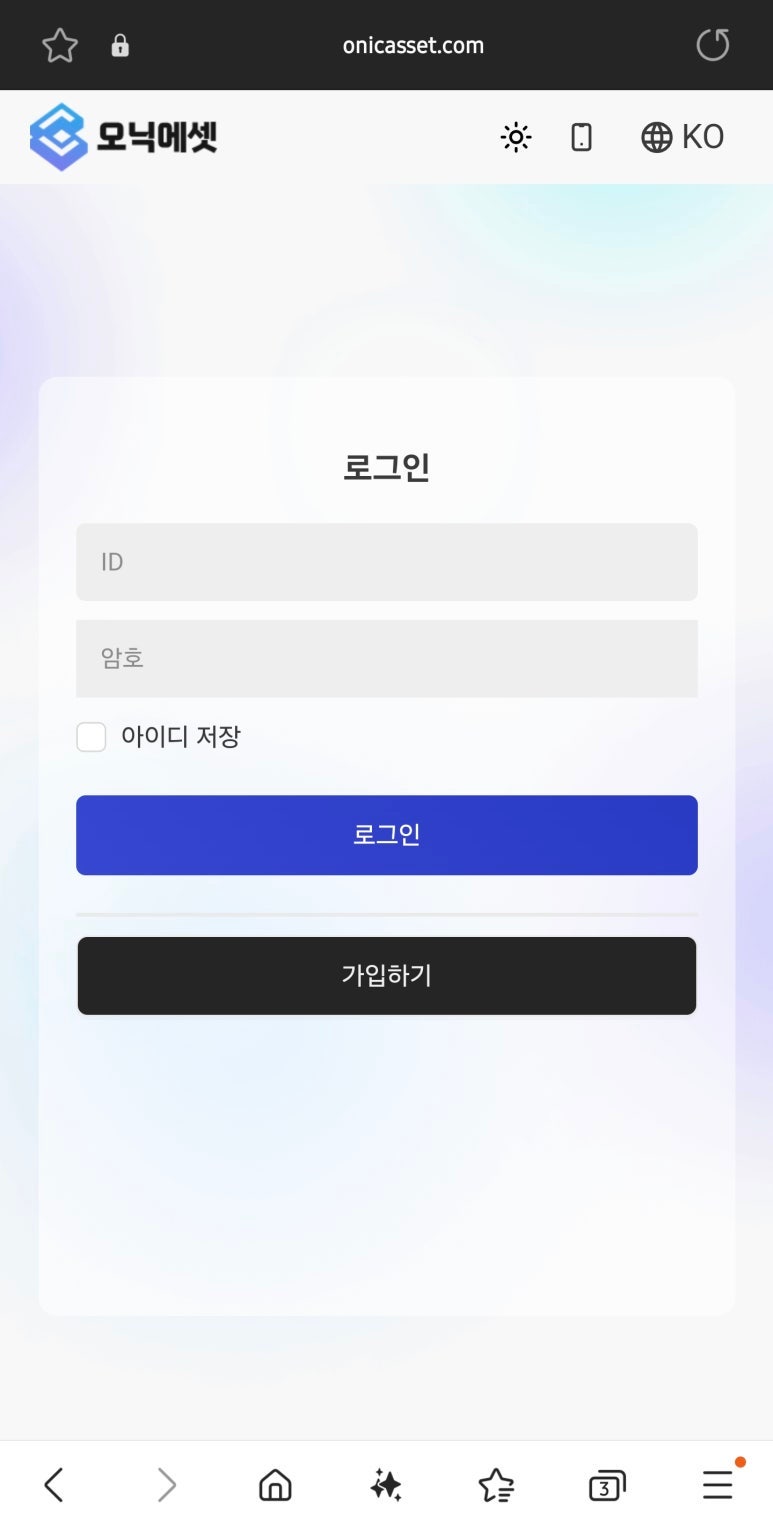Tap the mobile device icon in header
The width and height of the screenshot is (773, 1530).
tap(581, 137)
